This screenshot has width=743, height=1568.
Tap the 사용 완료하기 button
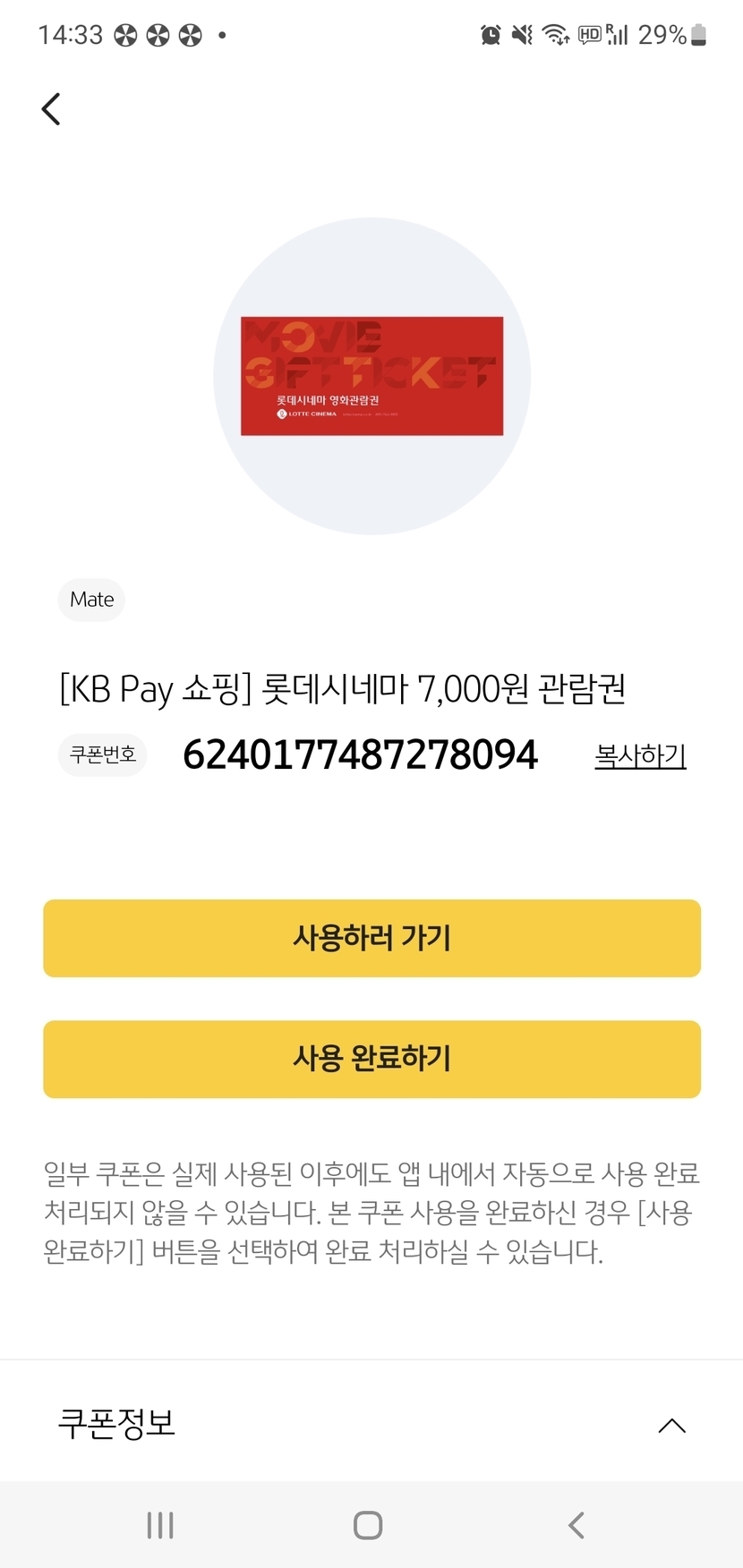coord(371,1059)
